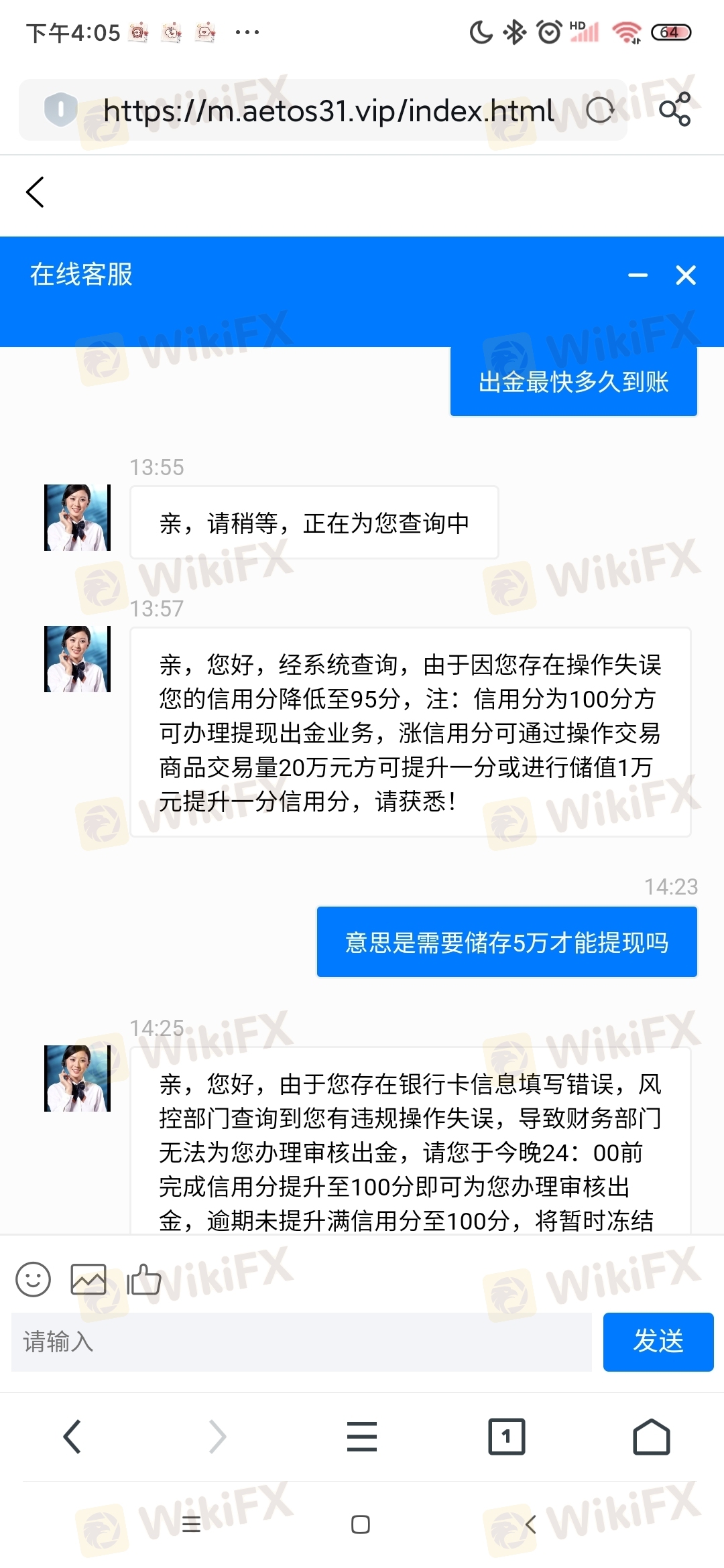Reload the page with the refresh icon
Screen dimensions: 724x1568
(600, 111)
